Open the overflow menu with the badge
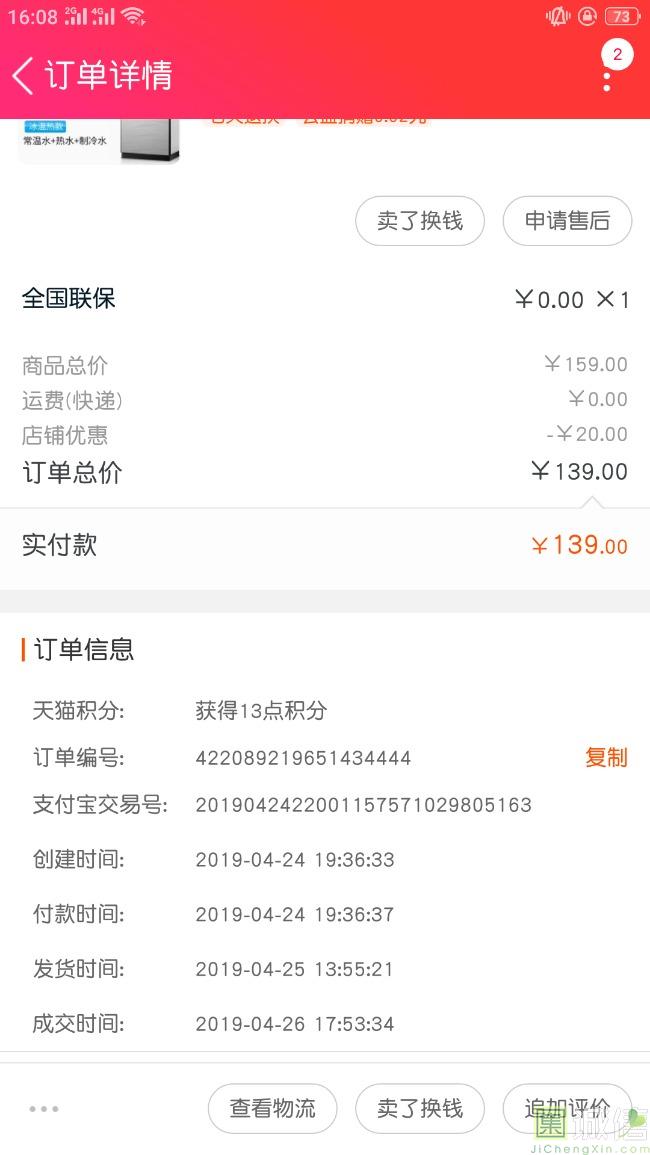 (607, 75)
